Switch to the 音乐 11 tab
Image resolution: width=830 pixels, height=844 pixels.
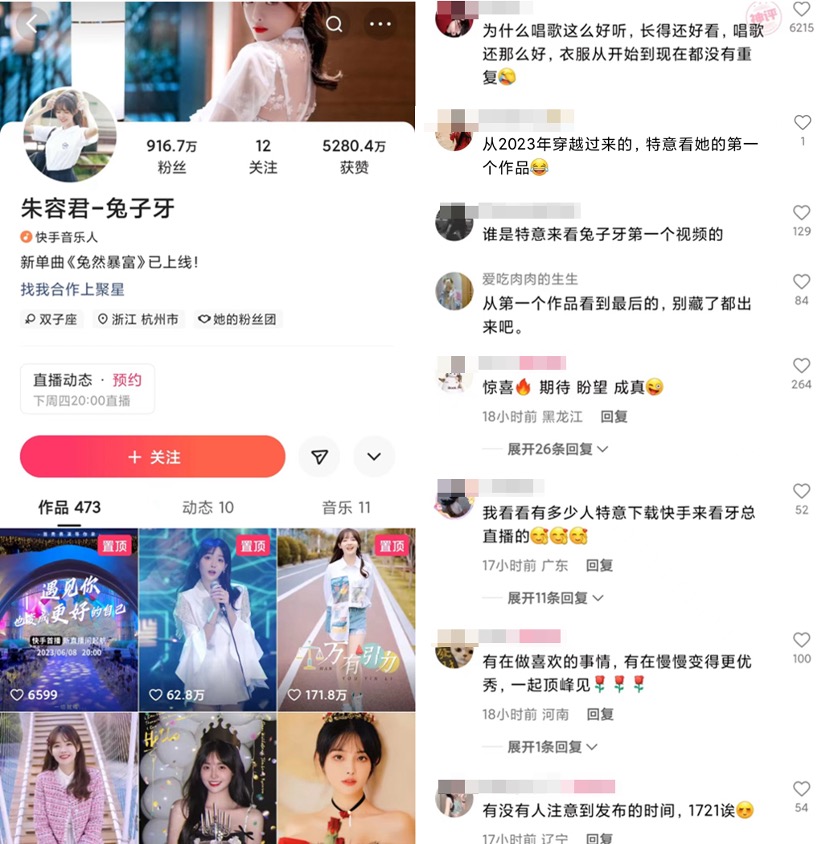click(346, 507)
